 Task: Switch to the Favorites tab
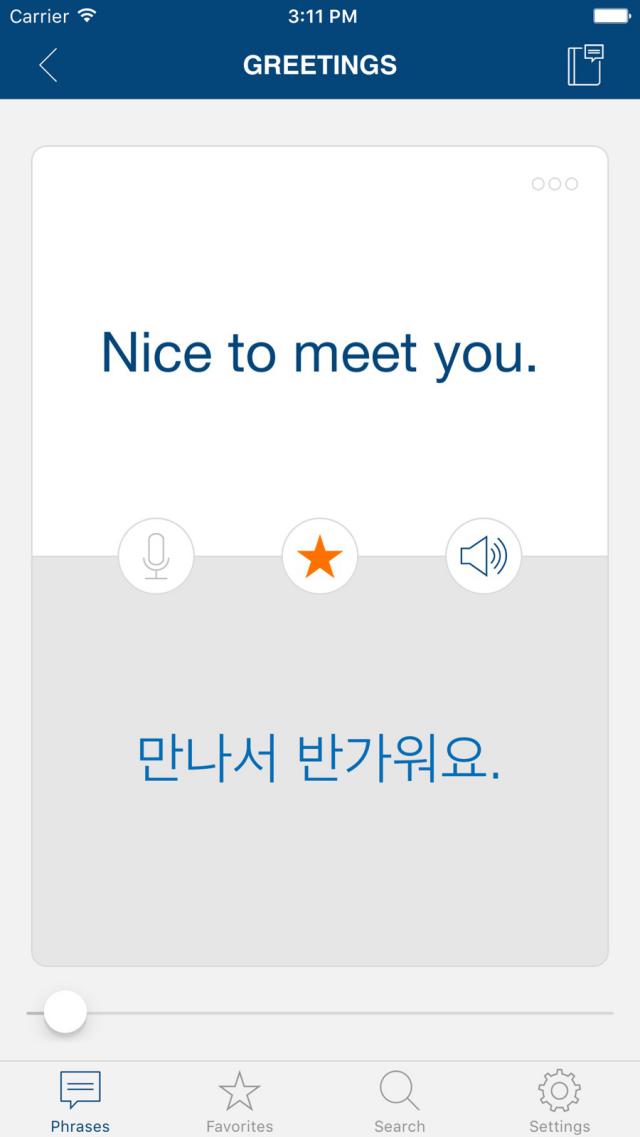(240, 1100)
